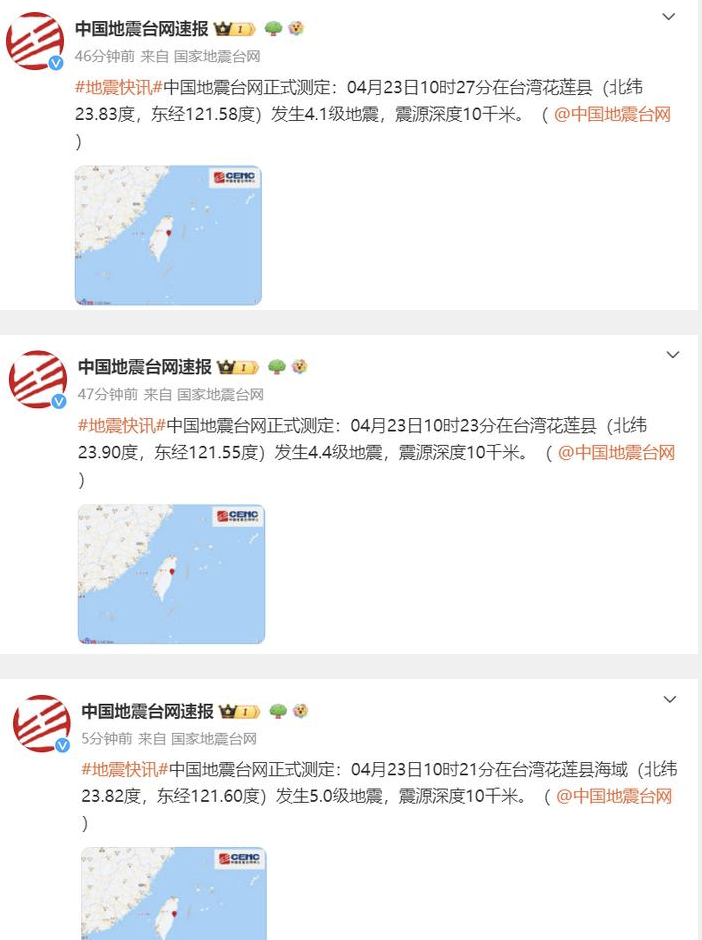The height and width of the screenshot is (940, 702).
Task: Expand the chevron menu on the 4.4级地震 post
Action: pos(673,355)
